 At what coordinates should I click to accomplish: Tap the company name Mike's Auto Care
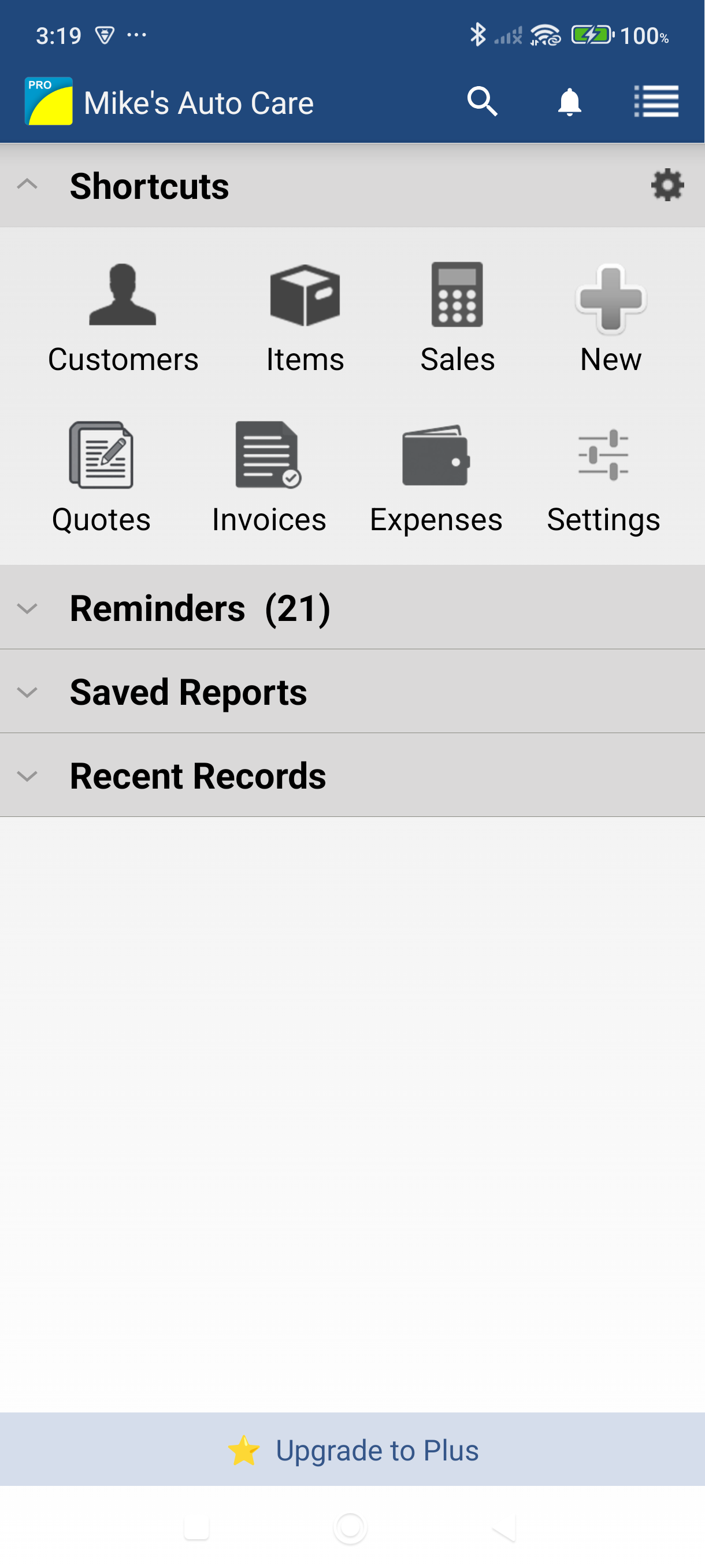coord(199,102)
